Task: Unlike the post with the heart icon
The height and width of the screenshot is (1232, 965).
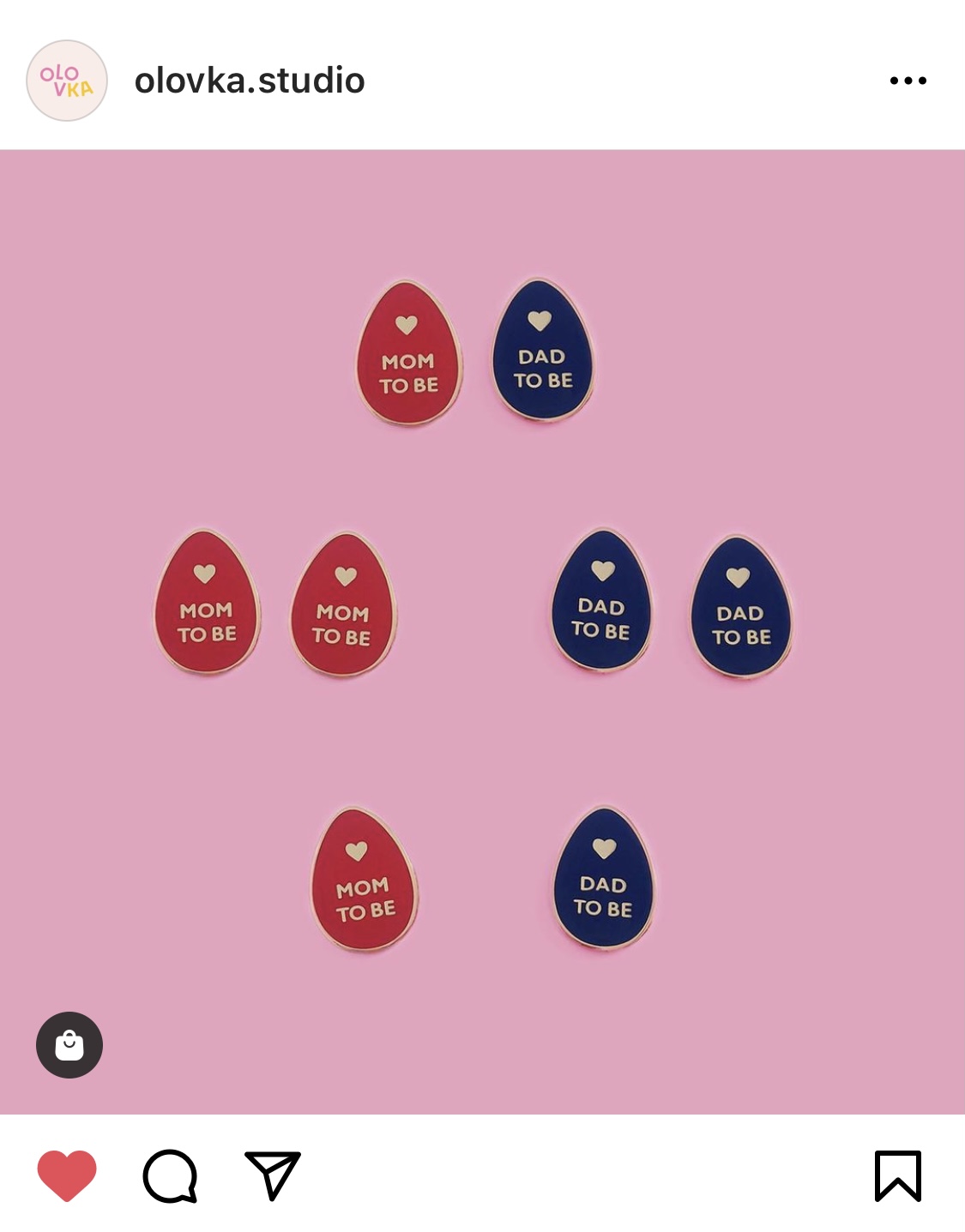Action: tap(67, 1175)
